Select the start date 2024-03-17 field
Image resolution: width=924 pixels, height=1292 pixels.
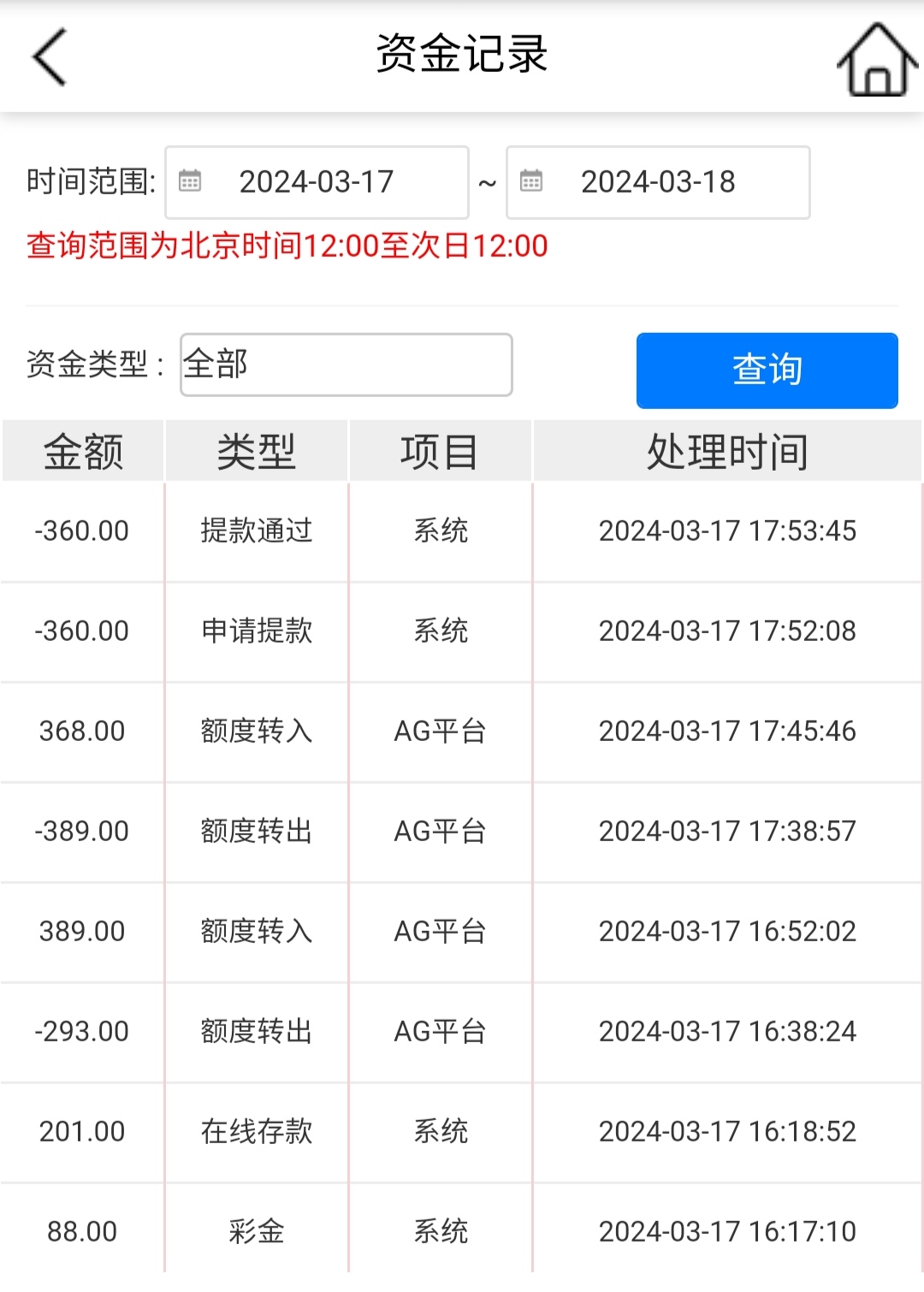coord(317,182)
